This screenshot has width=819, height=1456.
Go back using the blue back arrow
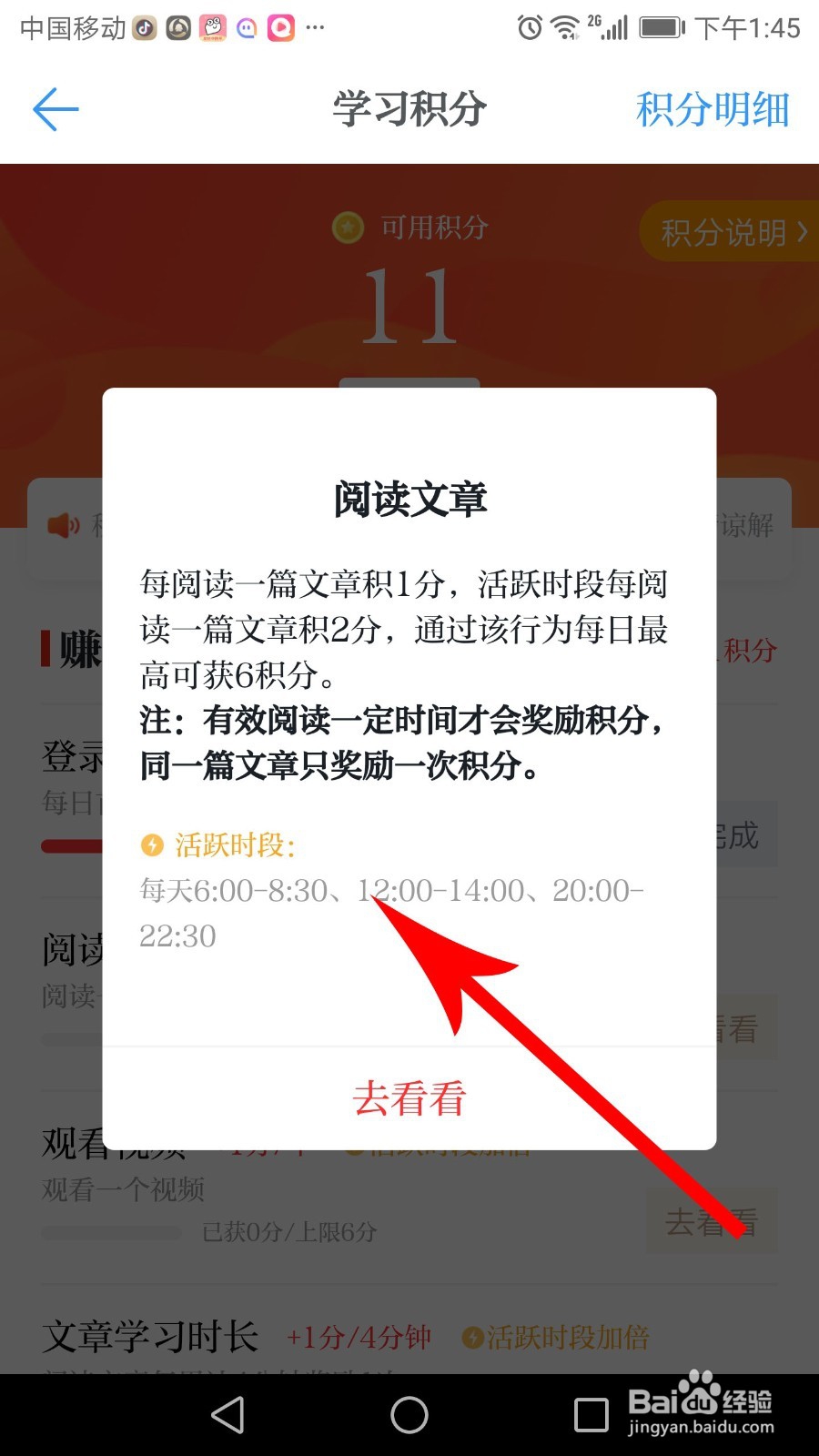pyautogui.click(x=55, y=109)
